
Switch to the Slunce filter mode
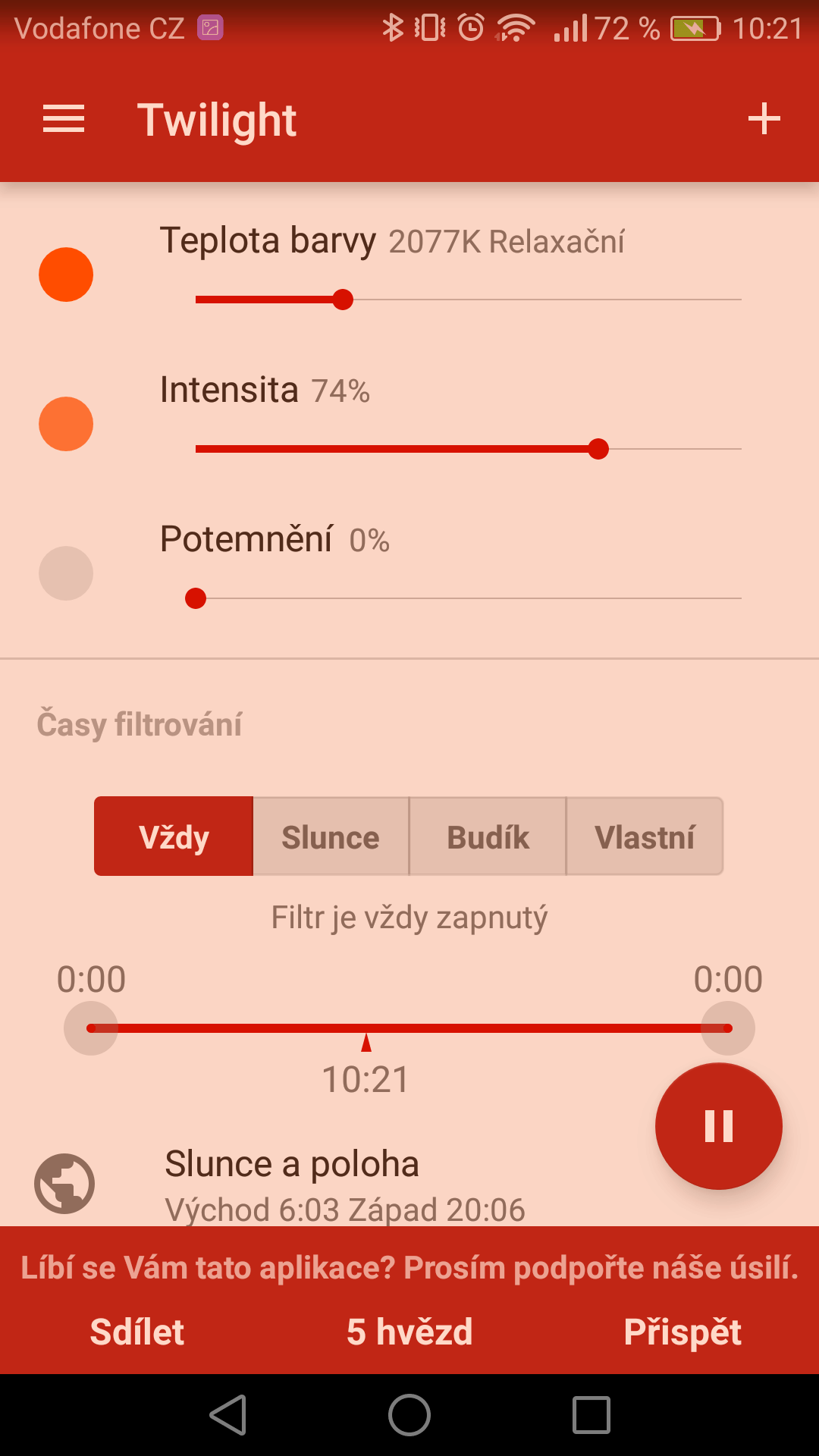[331, 836]
